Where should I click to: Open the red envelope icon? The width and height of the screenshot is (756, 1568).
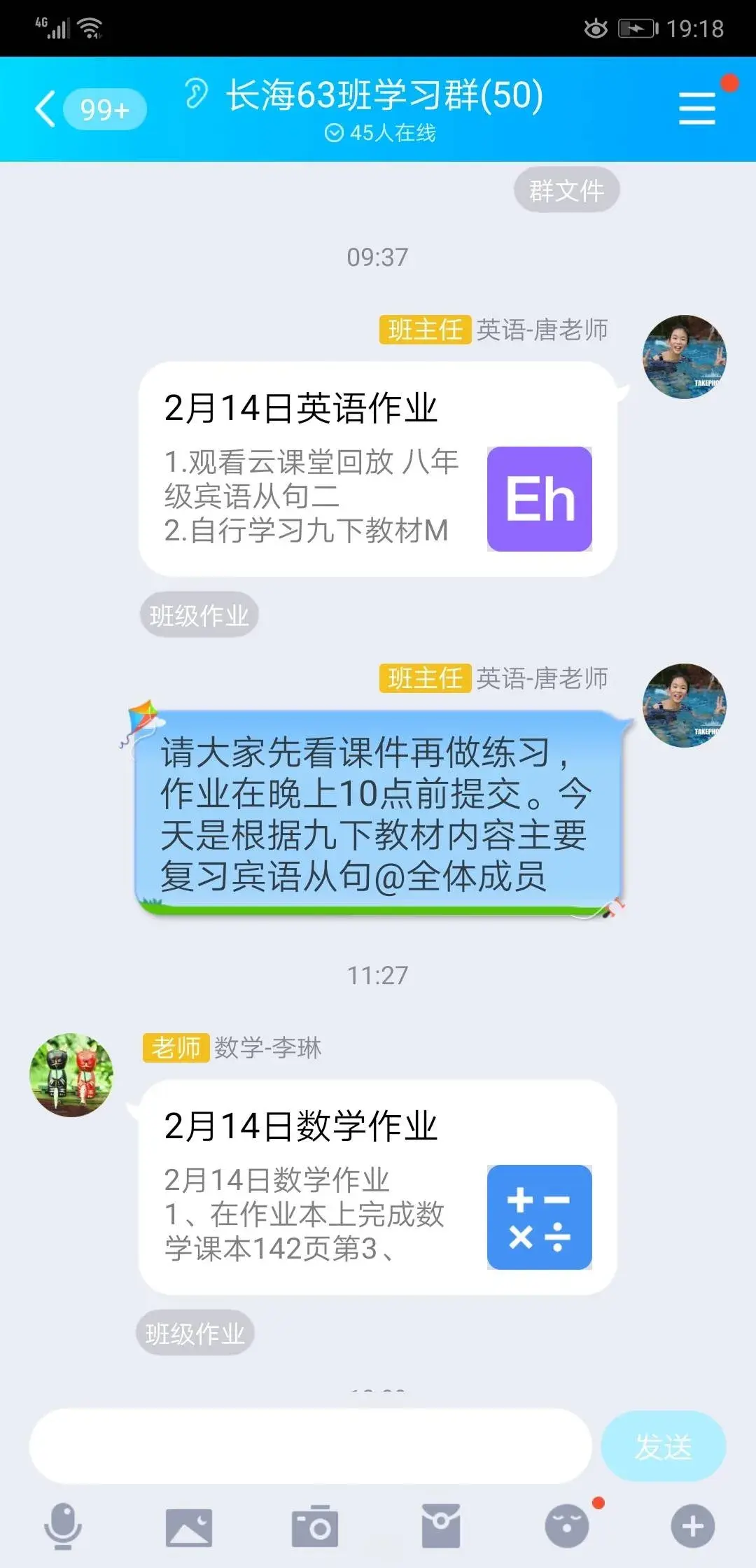tap(440, 1526)
